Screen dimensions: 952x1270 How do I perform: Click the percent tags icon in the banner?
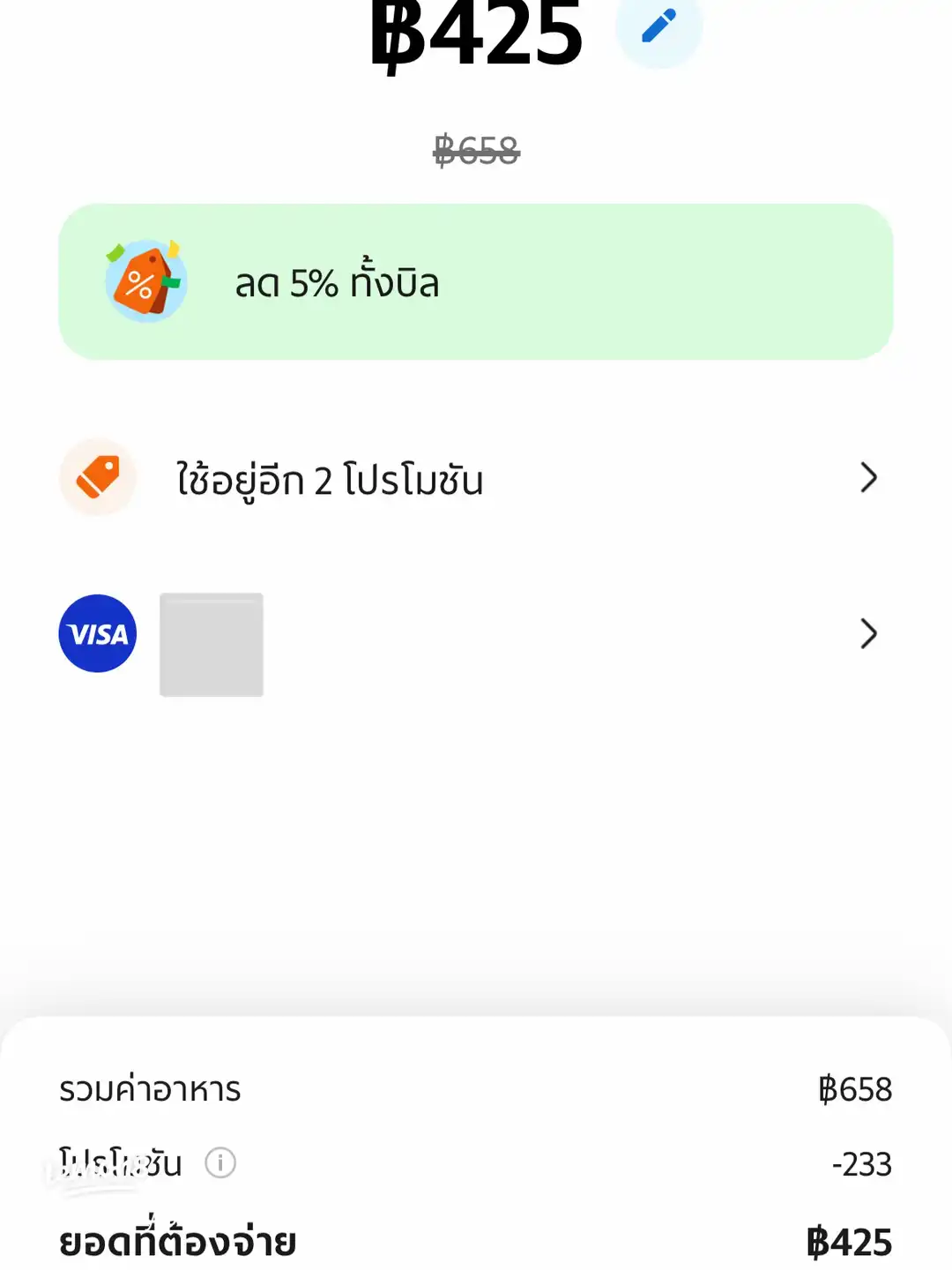pyautogui.click(x=145, y=282)
